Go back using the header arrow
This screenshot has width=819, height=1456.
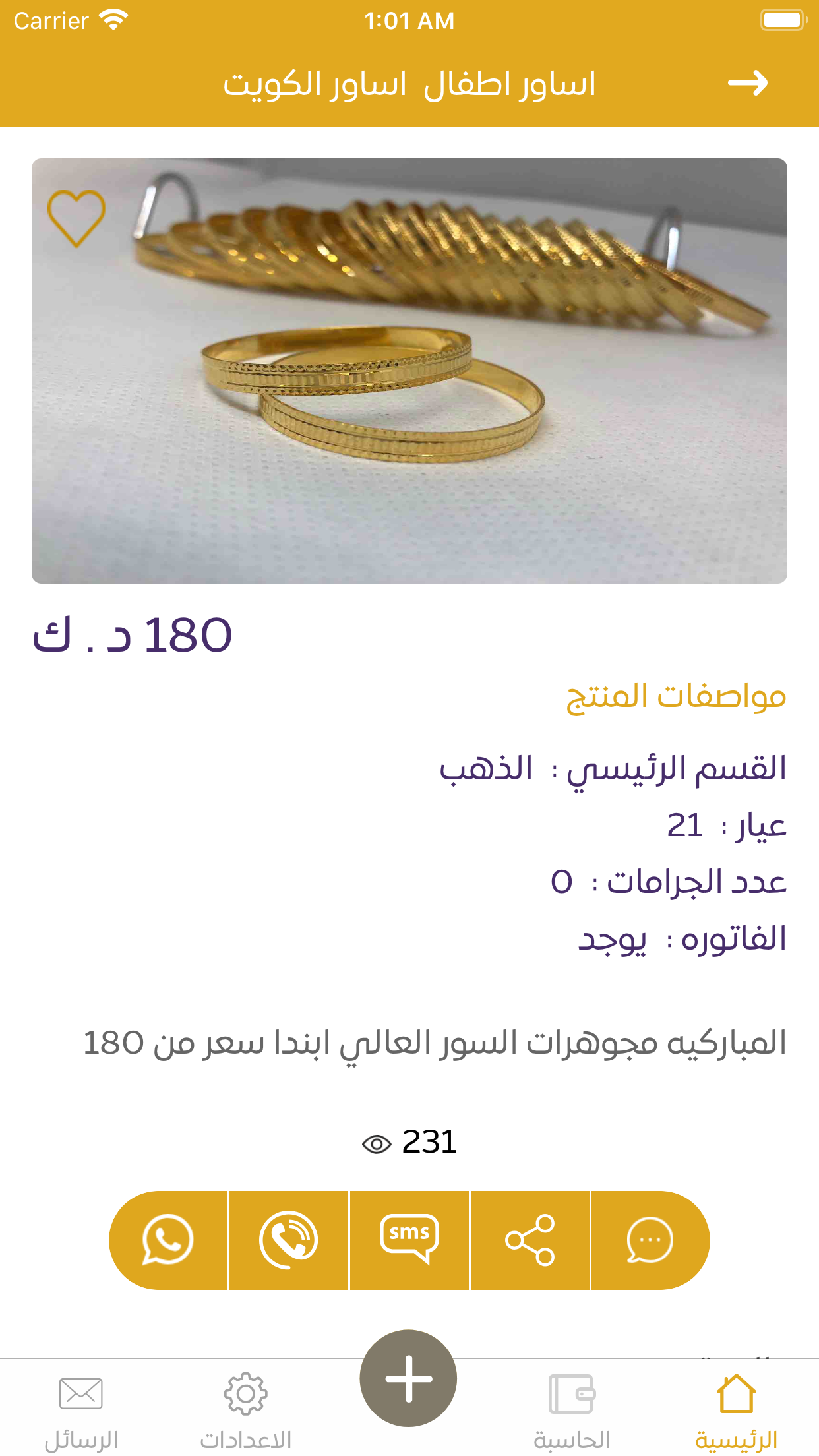point(747,83)
